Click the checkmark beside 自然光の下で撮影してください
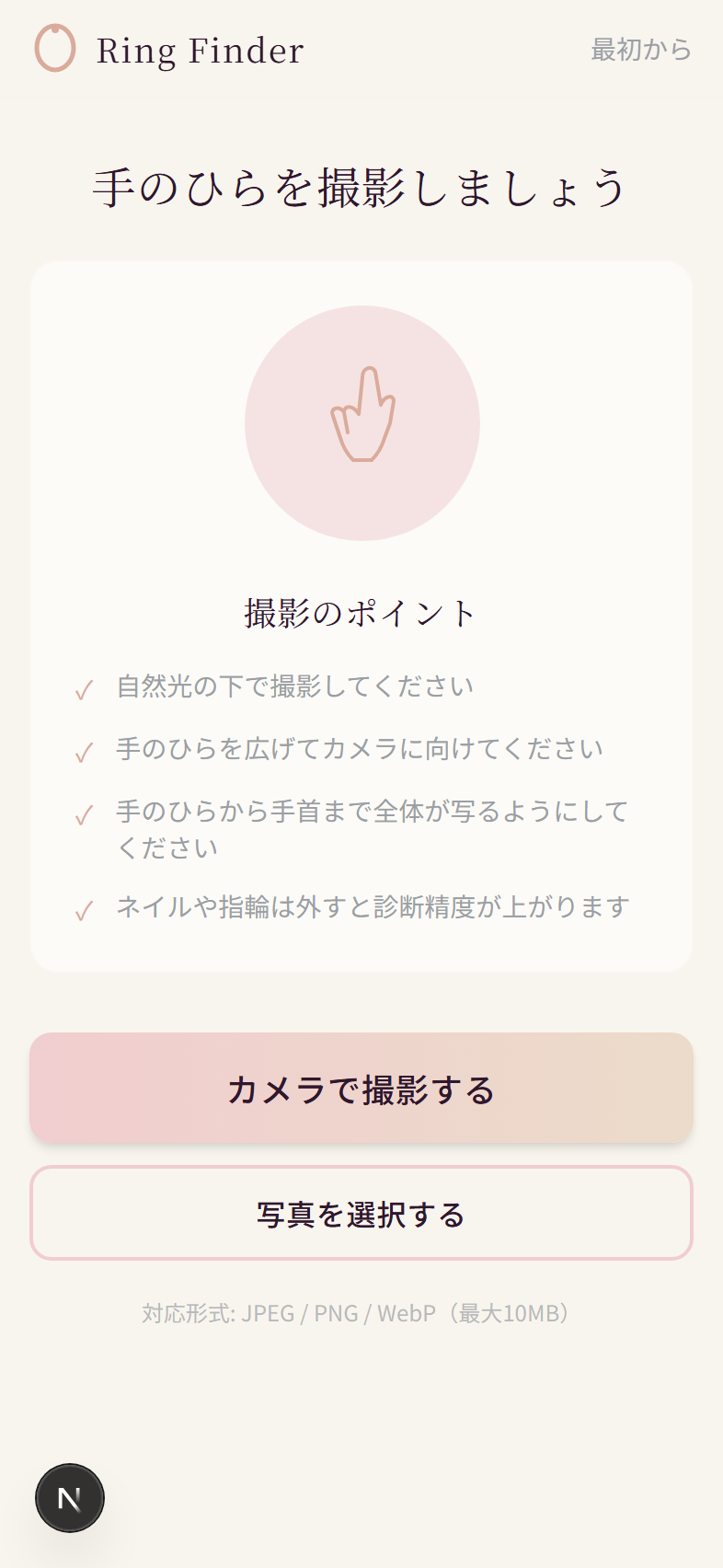This screenshot has height=1568, width=723. click(84, 687)
